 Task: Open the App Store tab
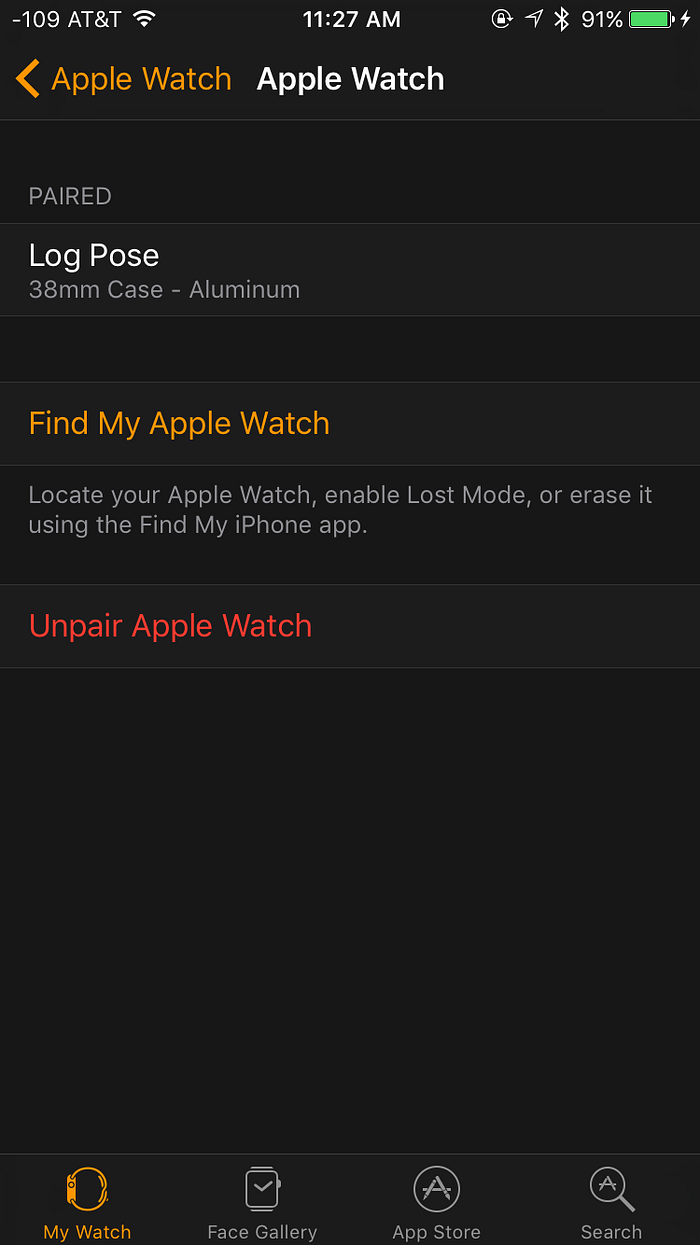pyautogui.click(x=437, y=1202)
